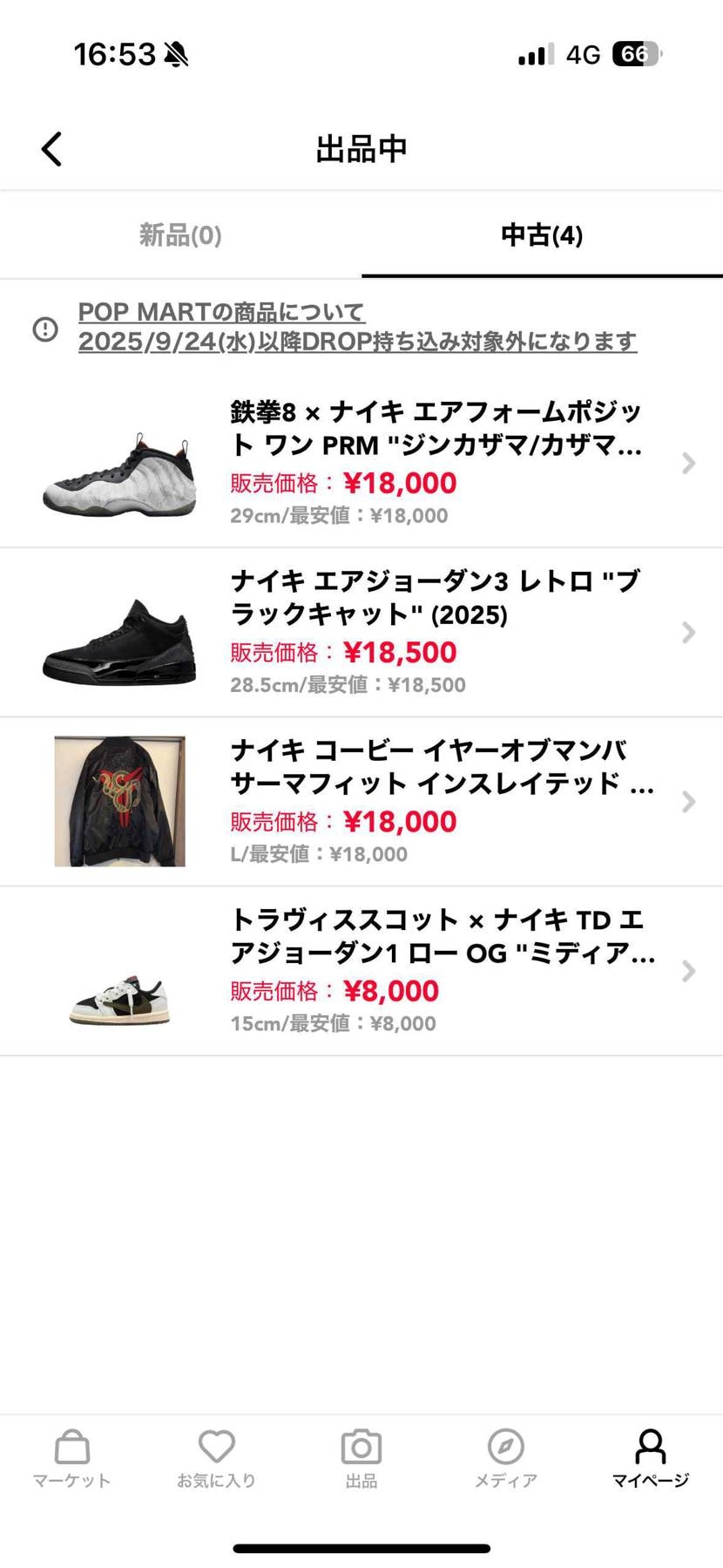The width and height of the screenshot is (723, 1568).
Task: Switch to the 新品(0) tab
Action: pos(180,235)
